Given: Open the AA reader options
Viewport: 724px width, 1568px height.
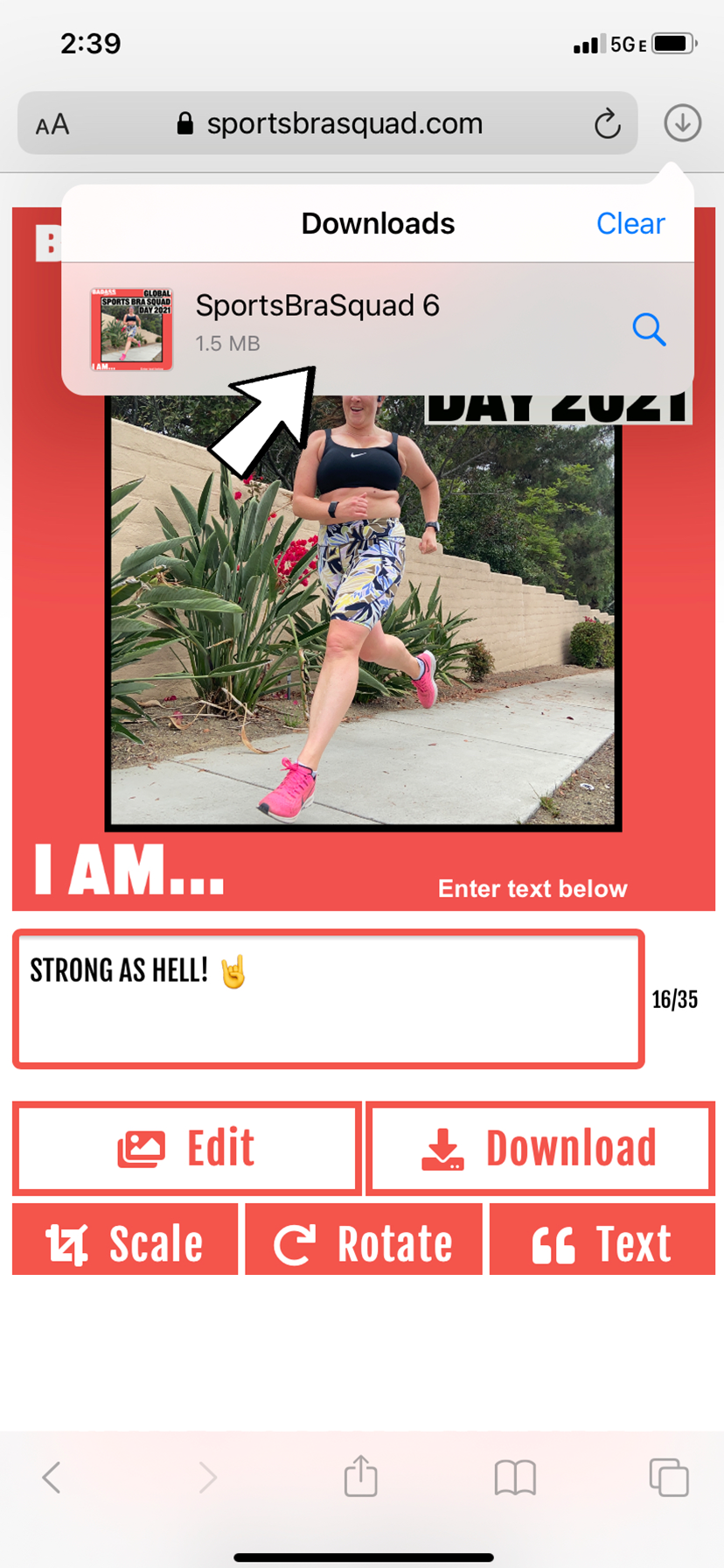Looking at the screenshot, I should [52, 124].
